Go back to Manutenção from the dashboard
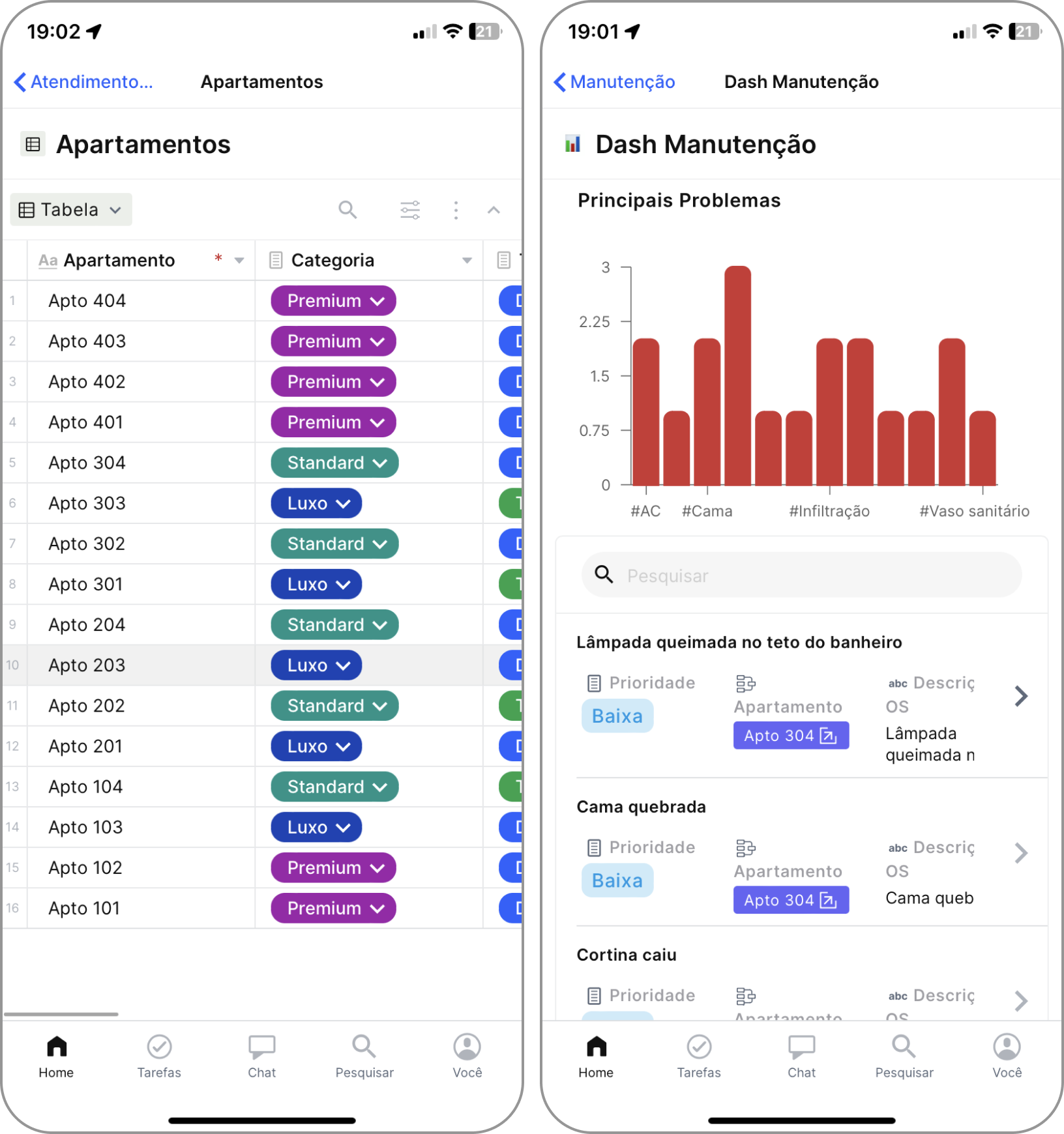The width and height of the screenshot is (1064, 1134). tap(613, 82)
